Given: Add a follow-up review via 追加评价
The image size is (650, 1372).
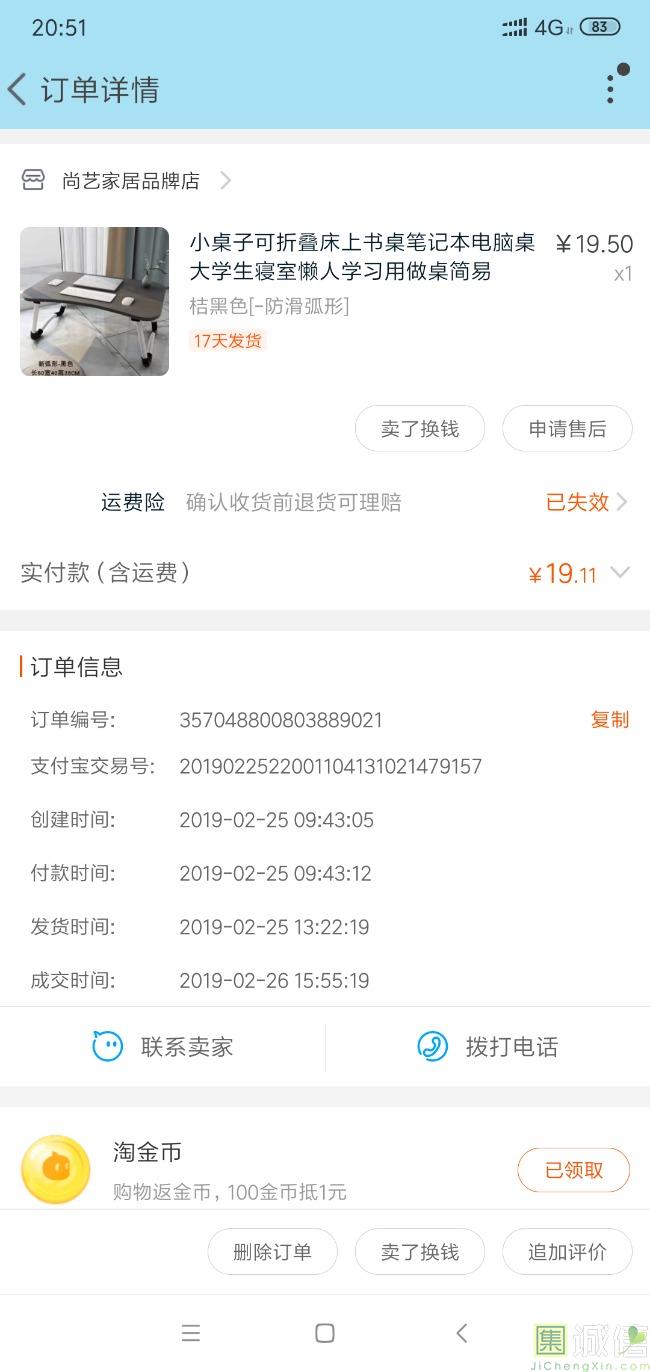Looking at the screenshot, I should coord(567,1252).
